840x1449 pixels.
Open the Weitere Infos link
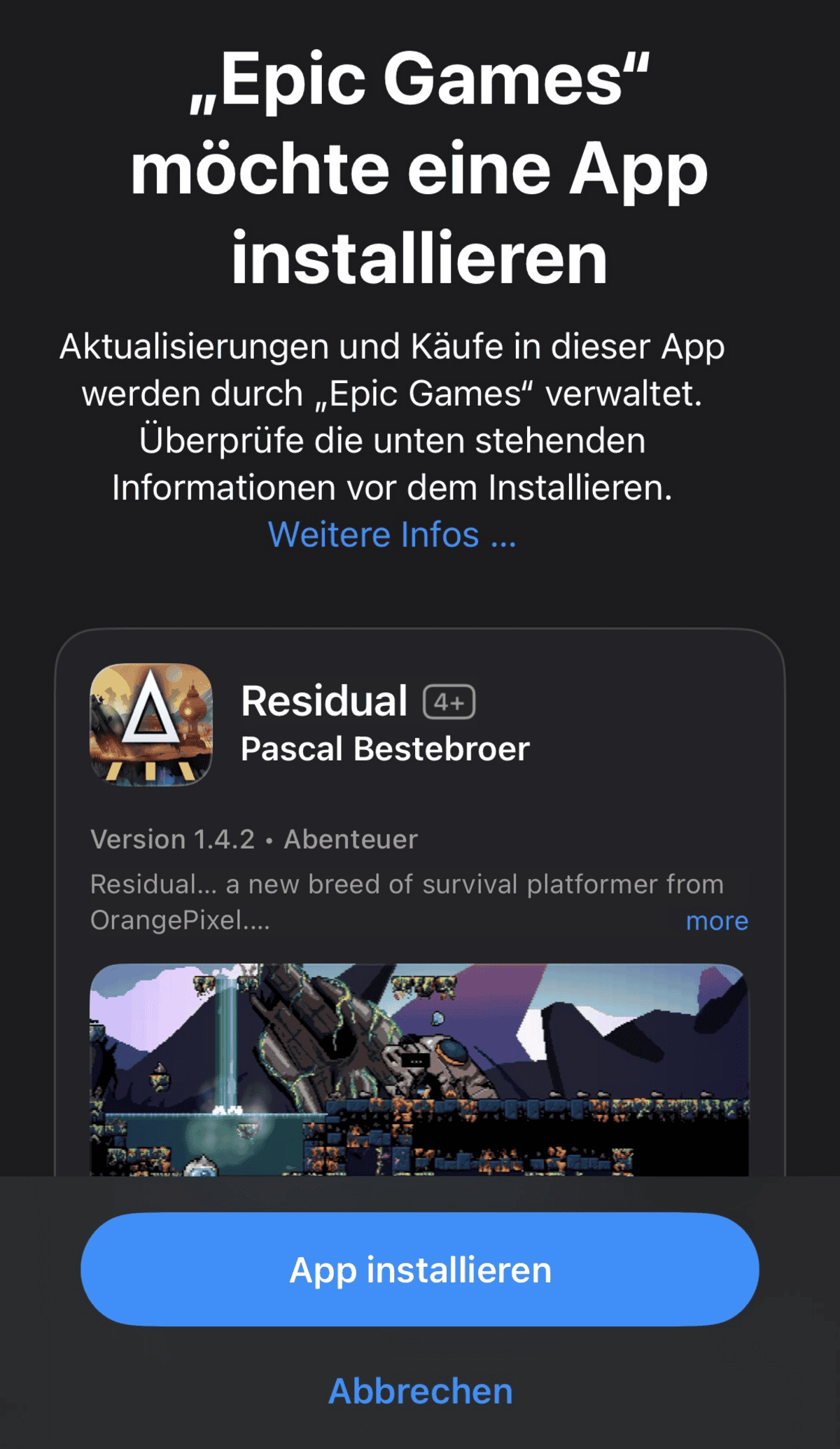(x=392, y=535)
